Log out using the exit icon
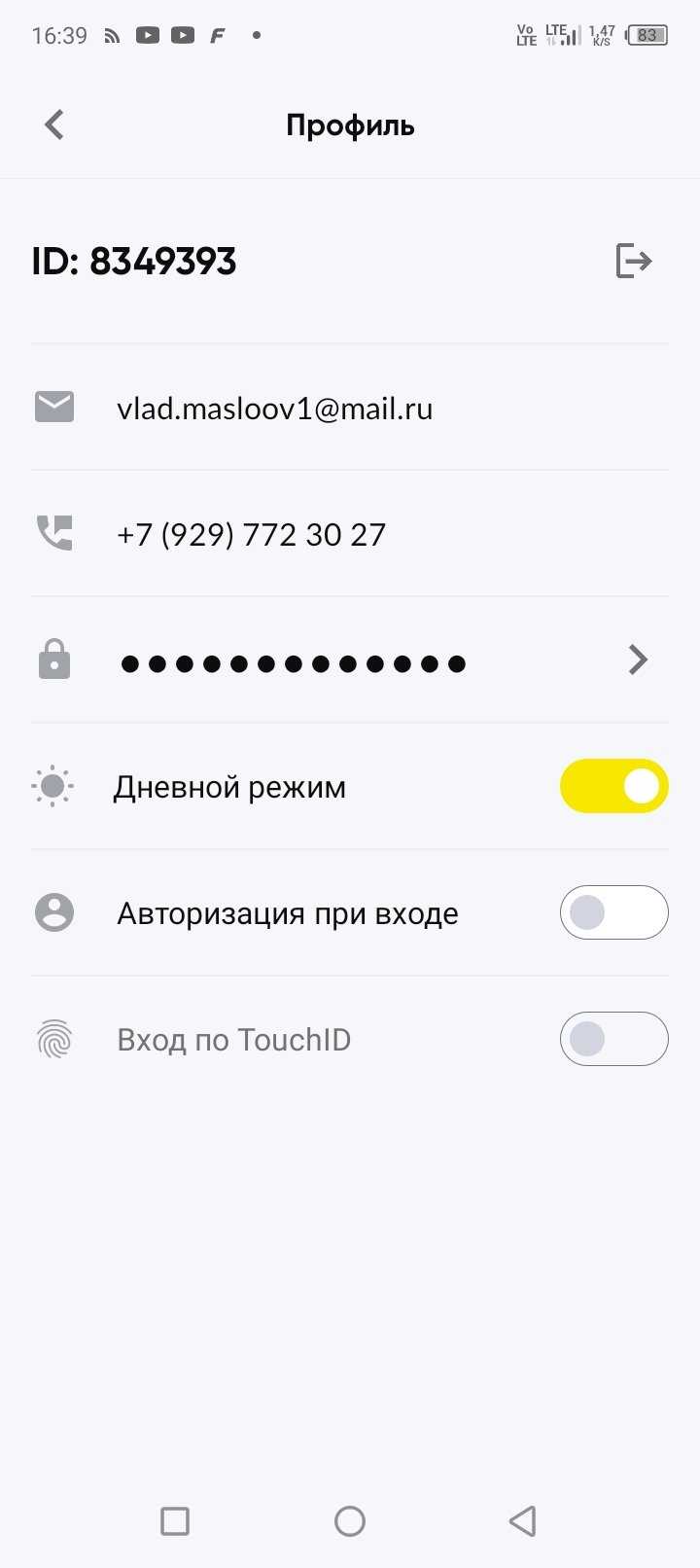The width and height of the screenshot is (700, 1568). (634, 261)
